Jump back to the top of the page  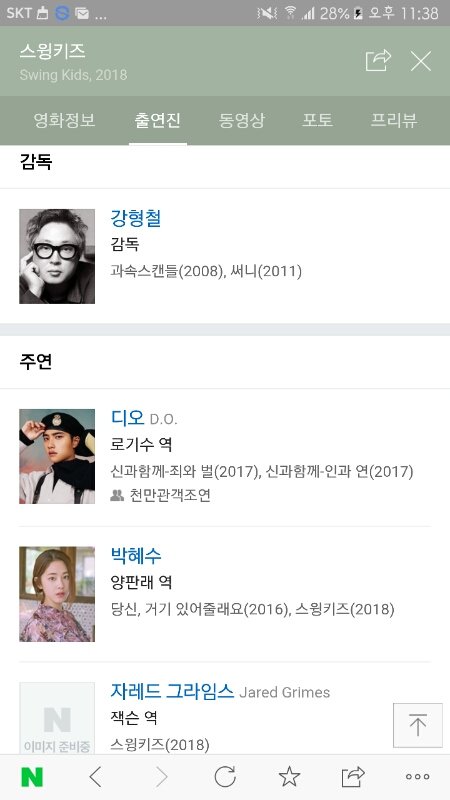tap(417, 725)
